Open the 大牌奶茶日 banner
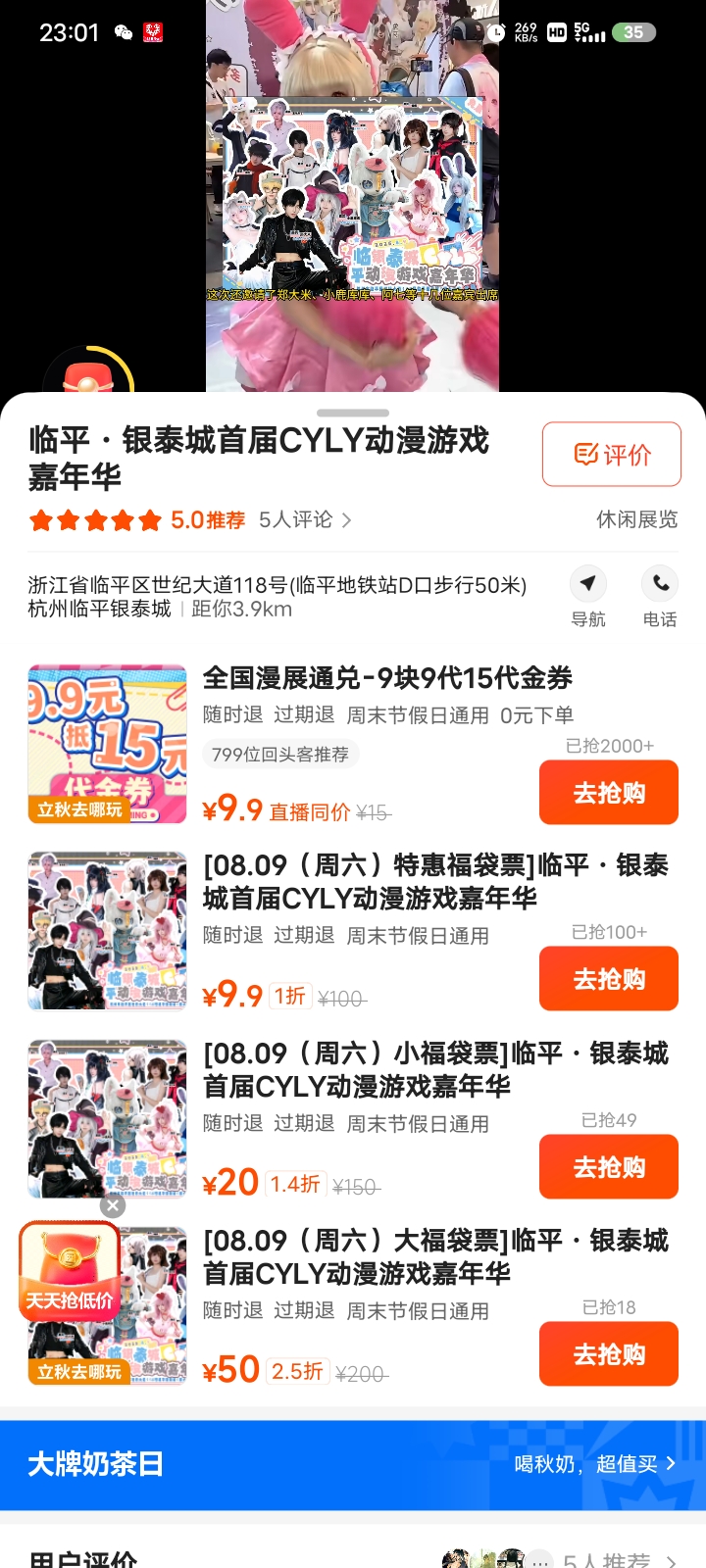This screenshot has width=706, height=1568. pyautogui.click(x=353, y=1464)
